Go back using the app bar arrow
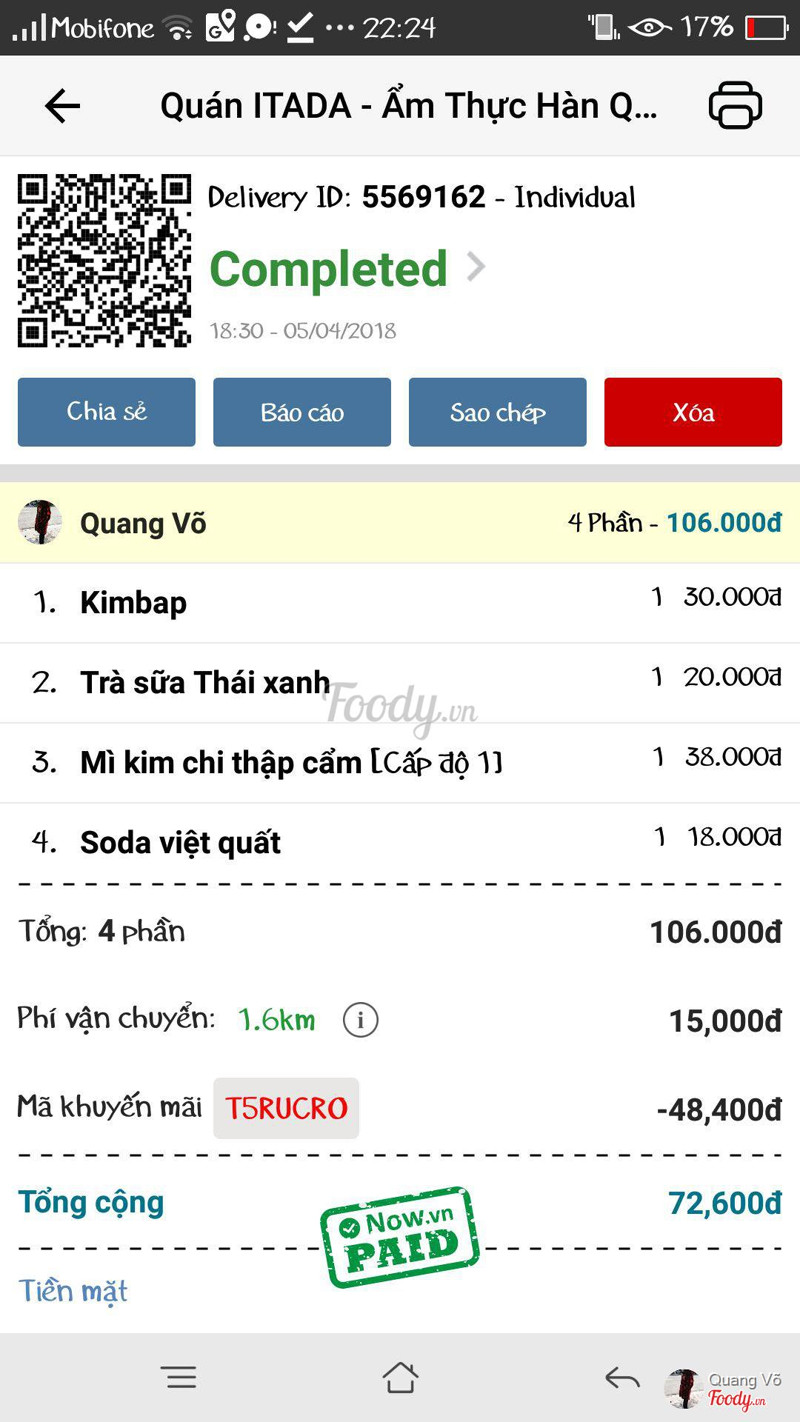This screenshot has height=1422, width=800. pos(62,106)
